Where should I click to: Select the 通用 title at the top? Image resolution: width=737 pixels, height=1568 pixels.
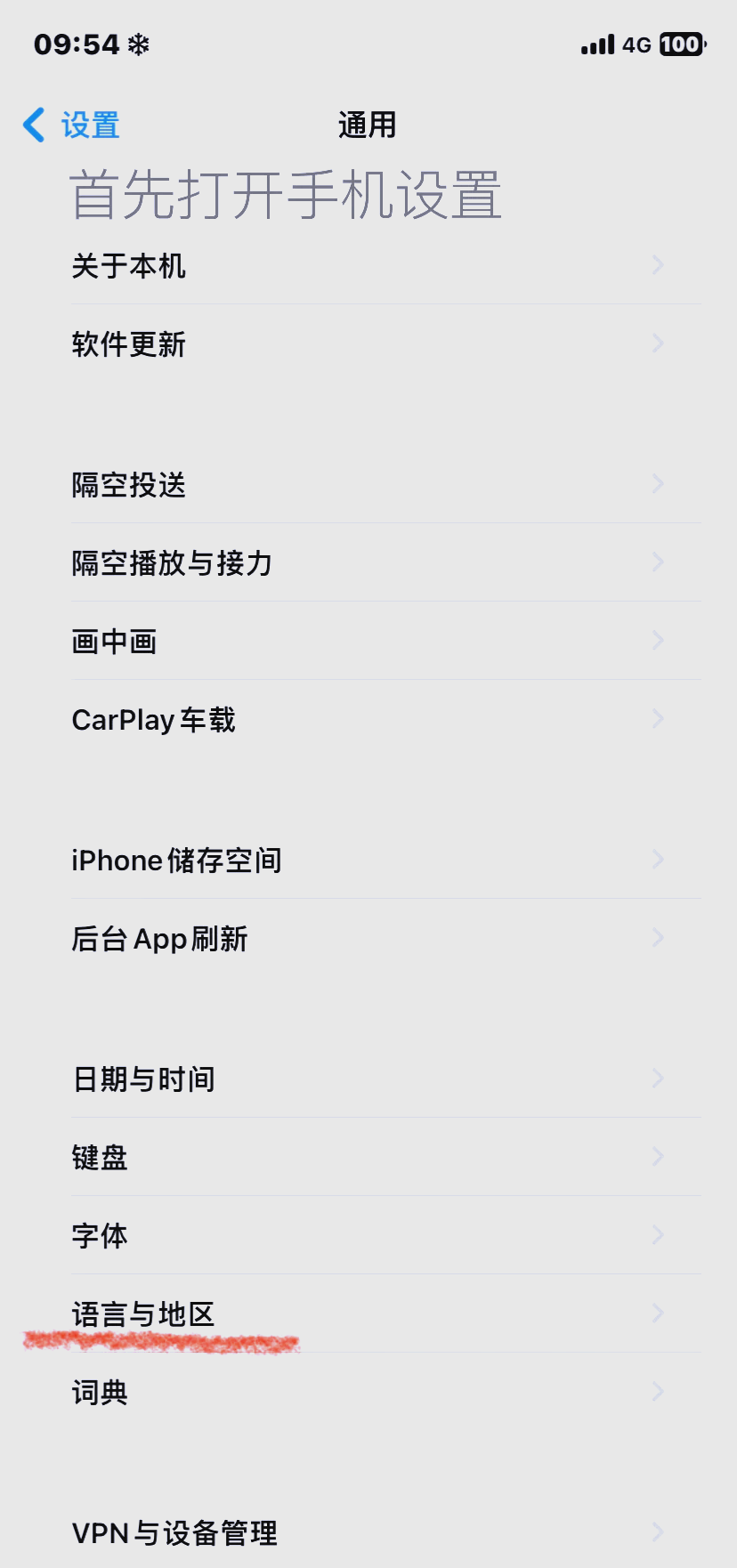point(368,125)
